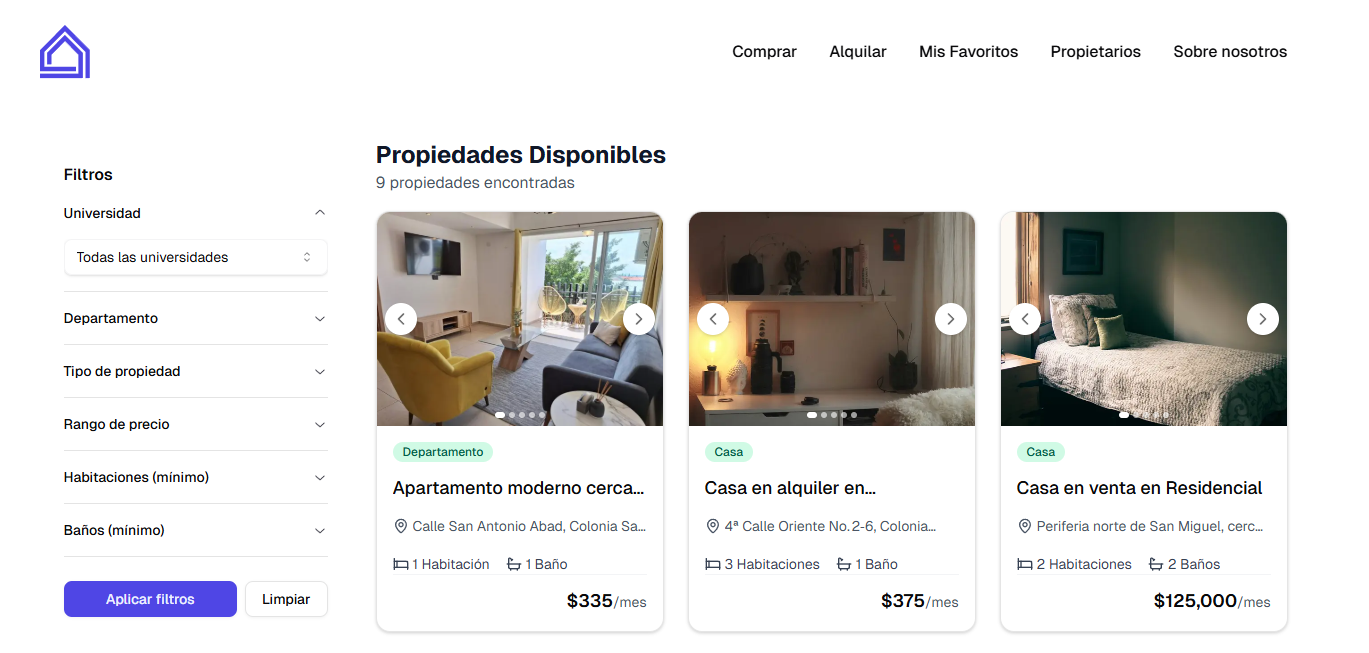This screenshot has width=1369, height=653.
Task: Open the Comprar section
Action: (x=764, y=52)
